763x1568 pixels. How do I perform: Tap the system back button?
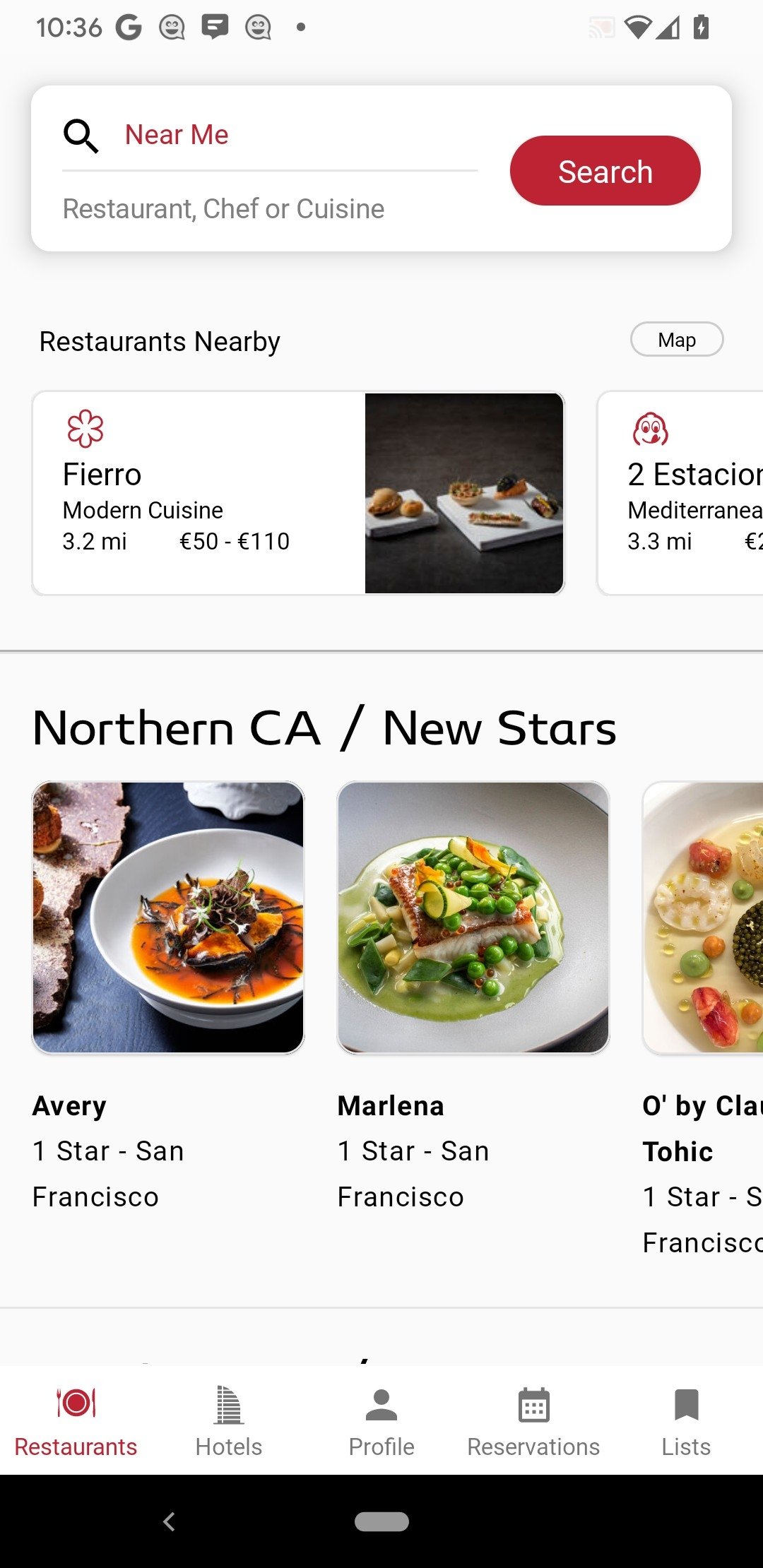[x=169, y=1521]
